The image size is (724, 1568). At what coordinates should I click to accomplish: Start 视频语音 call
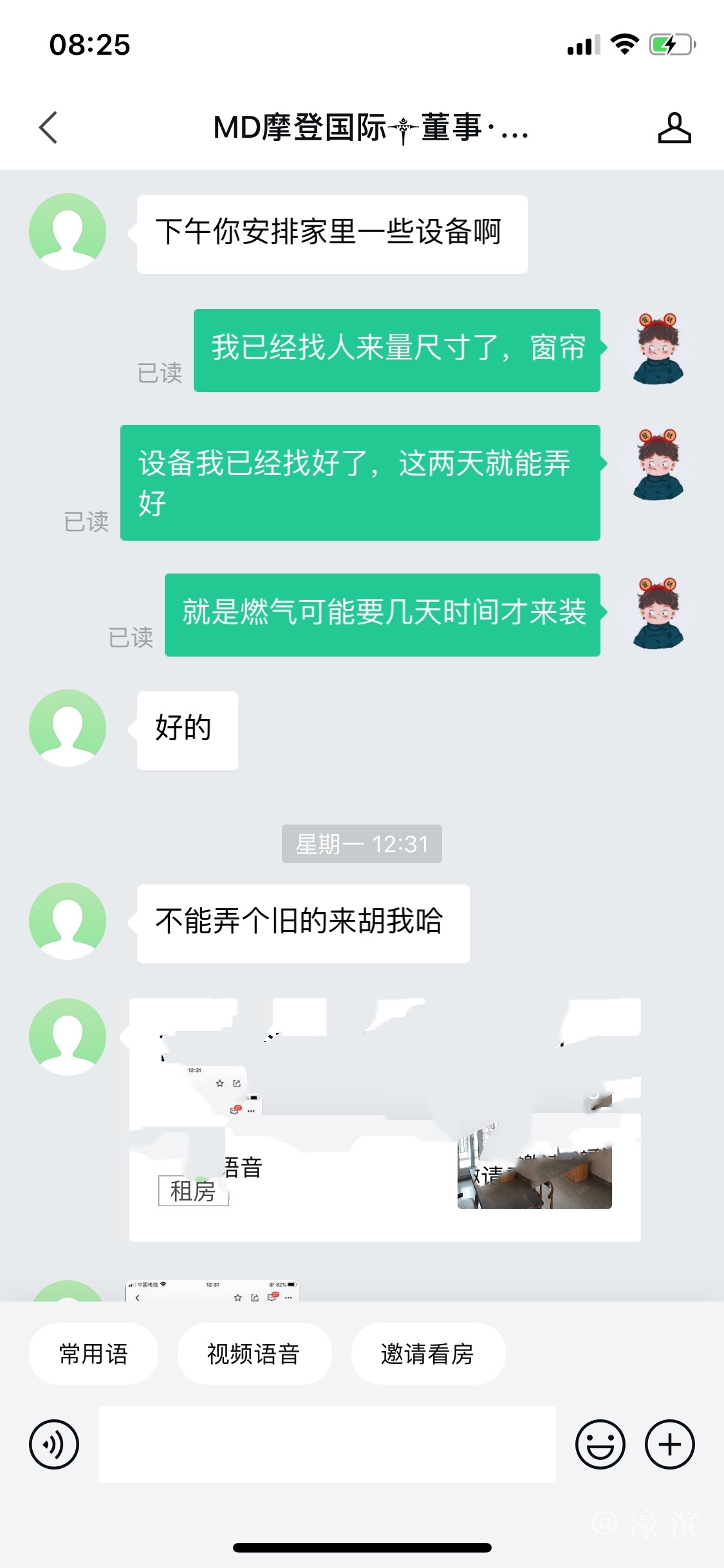coord(254,1354)
